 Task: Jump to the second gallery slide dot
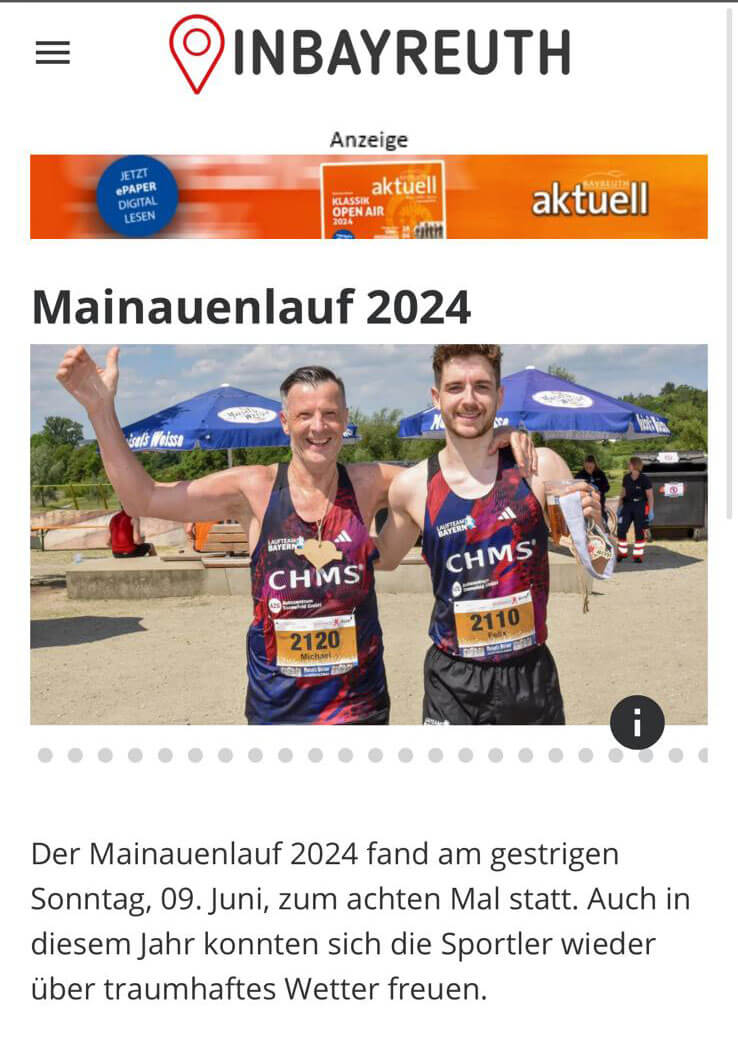75,755
